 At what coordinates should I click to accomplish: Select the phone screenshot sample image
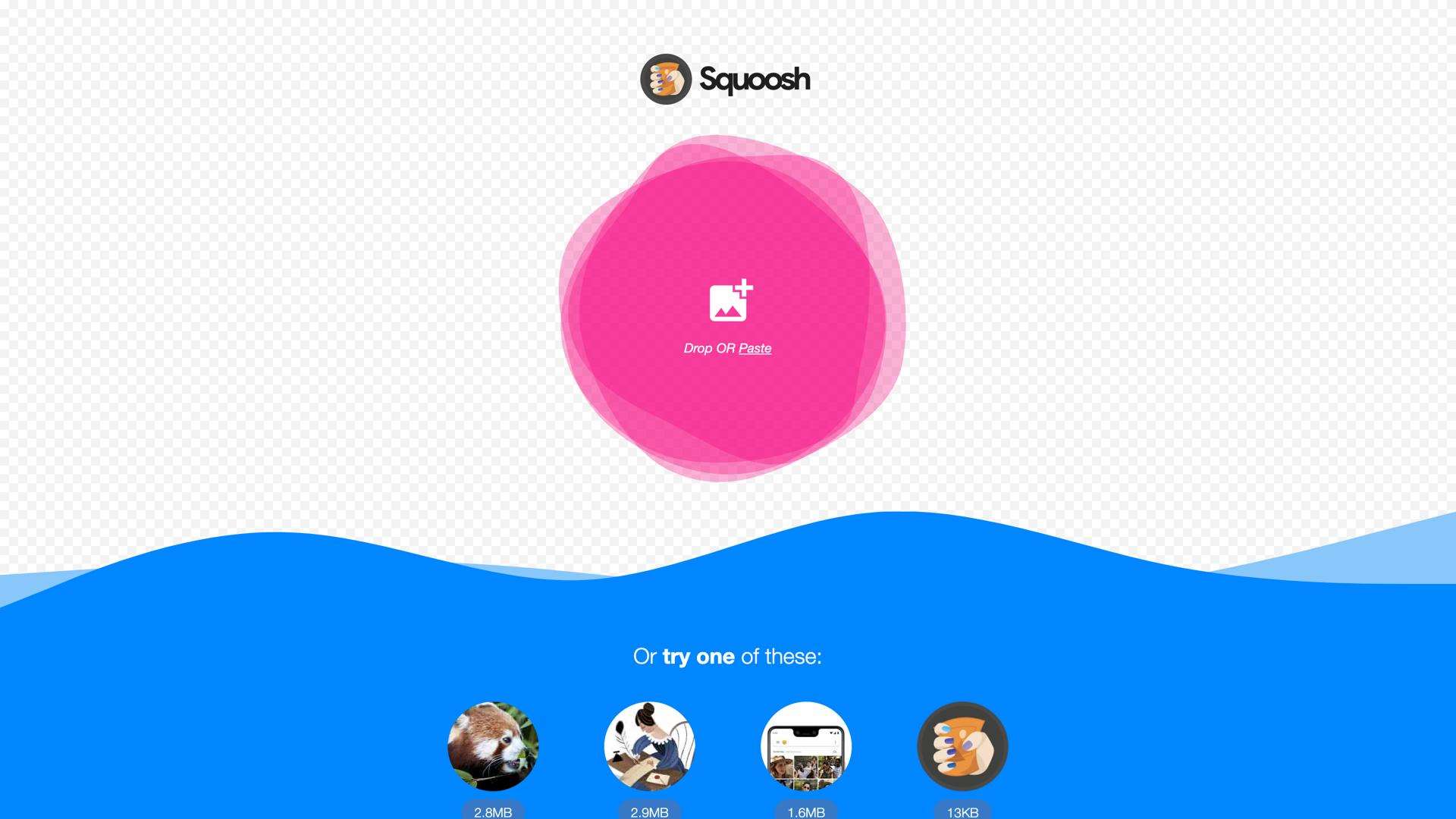[x=806, y=746]
